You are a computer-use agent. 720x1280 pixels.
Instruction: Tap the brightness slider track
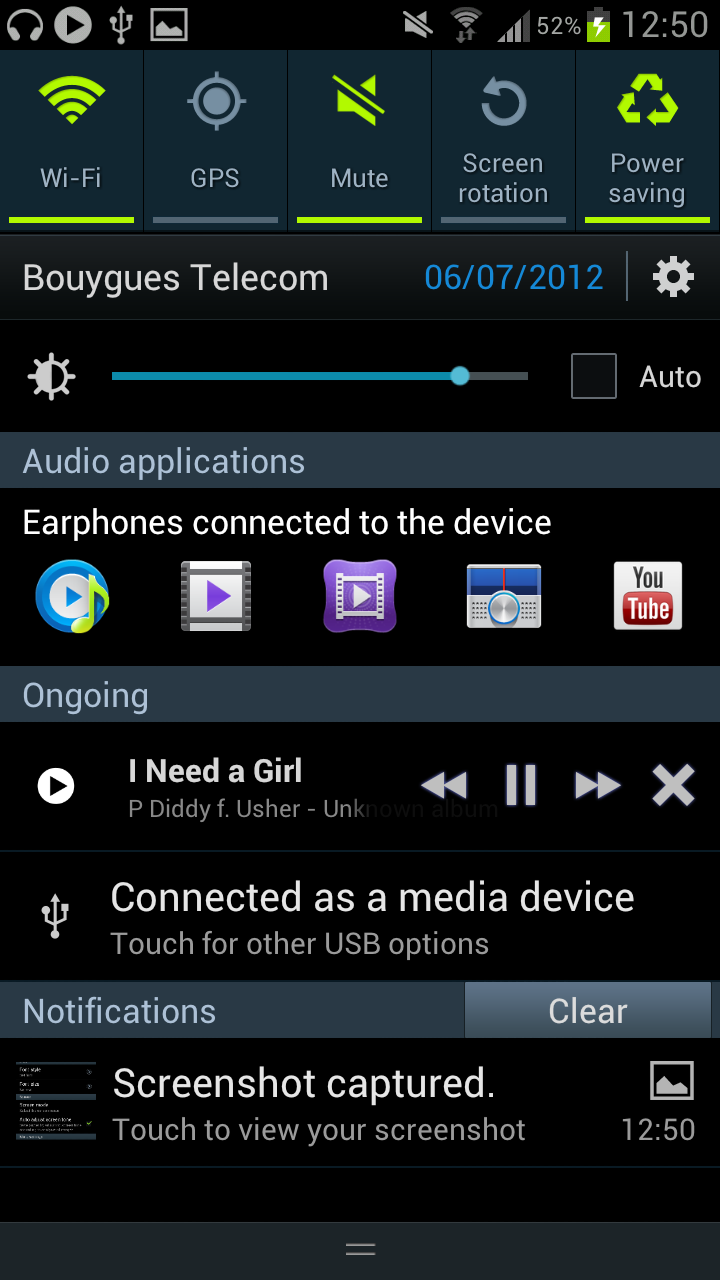[x=320, y=376]
